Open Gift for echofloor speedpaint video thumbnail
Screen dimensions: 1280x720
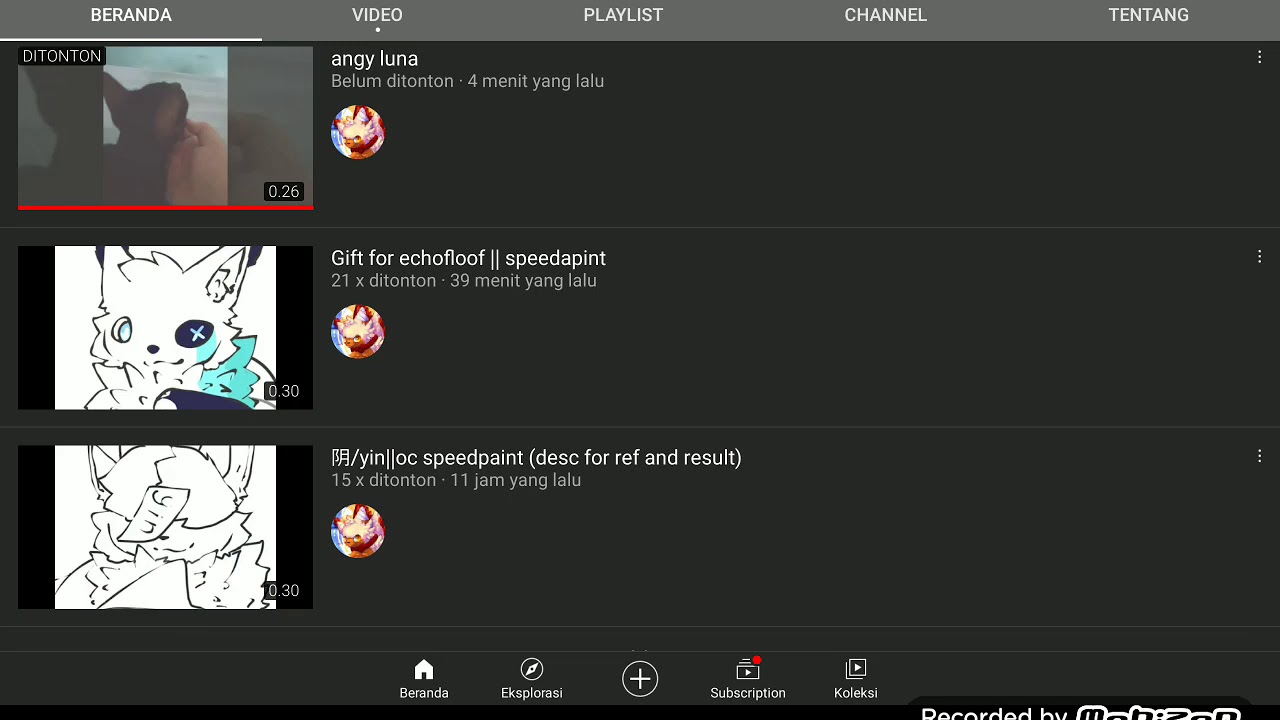point(165,327)
